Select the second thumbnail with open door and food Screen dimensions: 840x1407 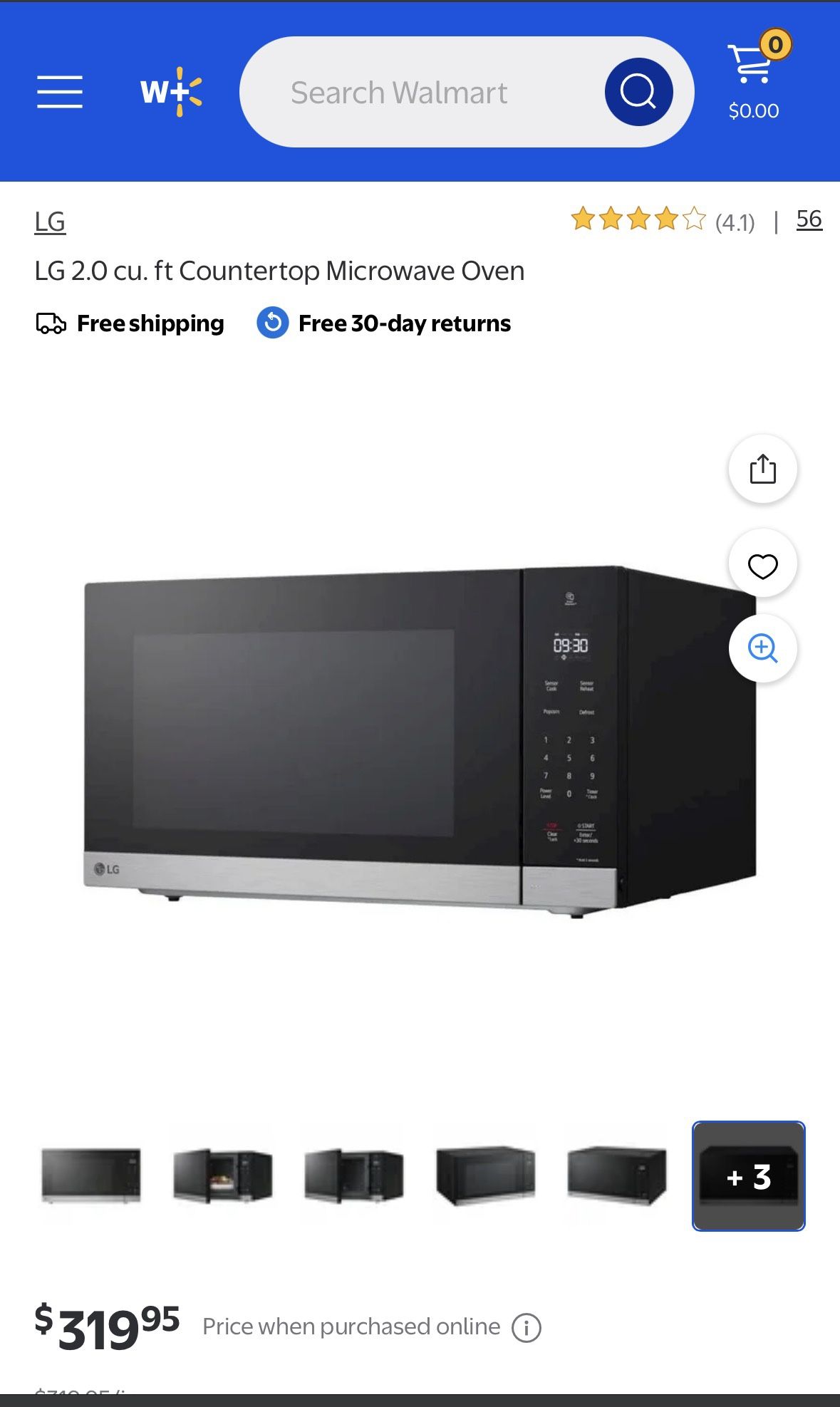[223, 1175]
